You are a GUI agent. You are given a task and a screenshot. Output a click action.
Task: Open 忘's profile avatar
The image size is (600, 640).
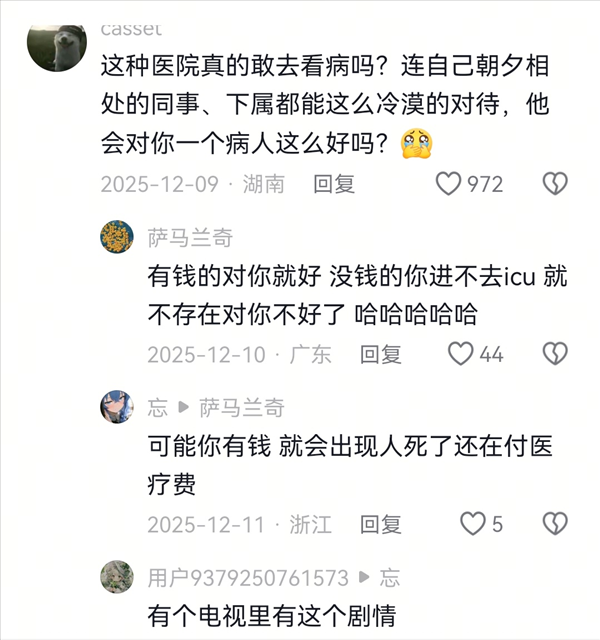(117, 407)
